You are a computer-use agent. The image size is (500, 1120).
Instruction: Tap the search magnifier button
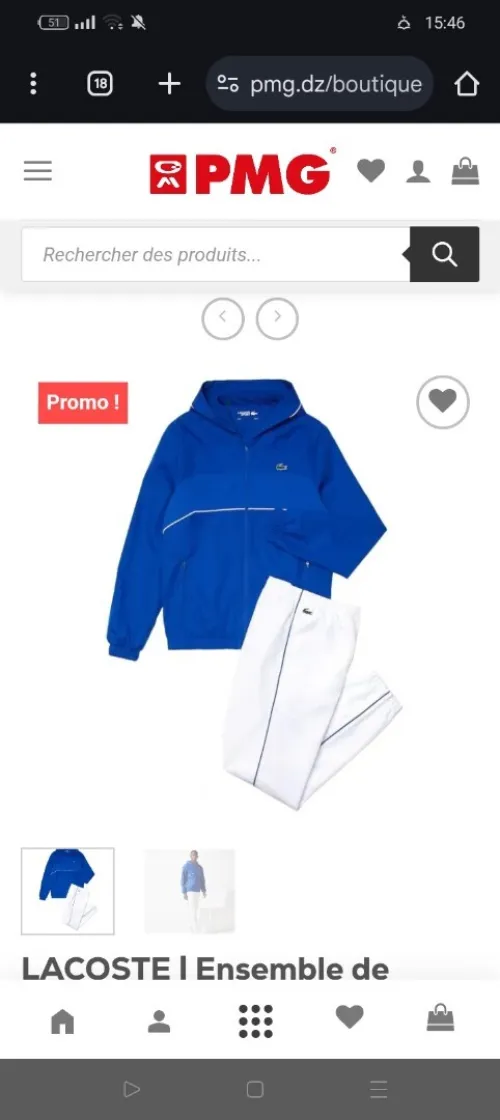pos(444,254)
